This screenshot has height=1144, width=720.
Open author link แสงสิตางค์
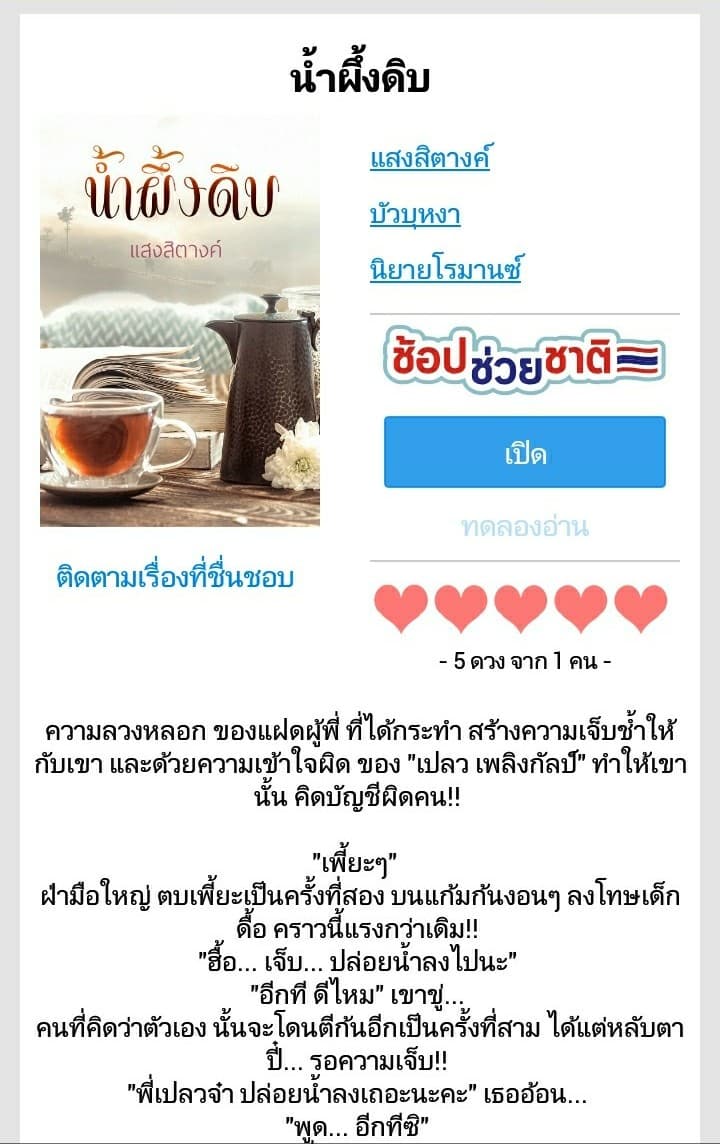pos(430,159)
